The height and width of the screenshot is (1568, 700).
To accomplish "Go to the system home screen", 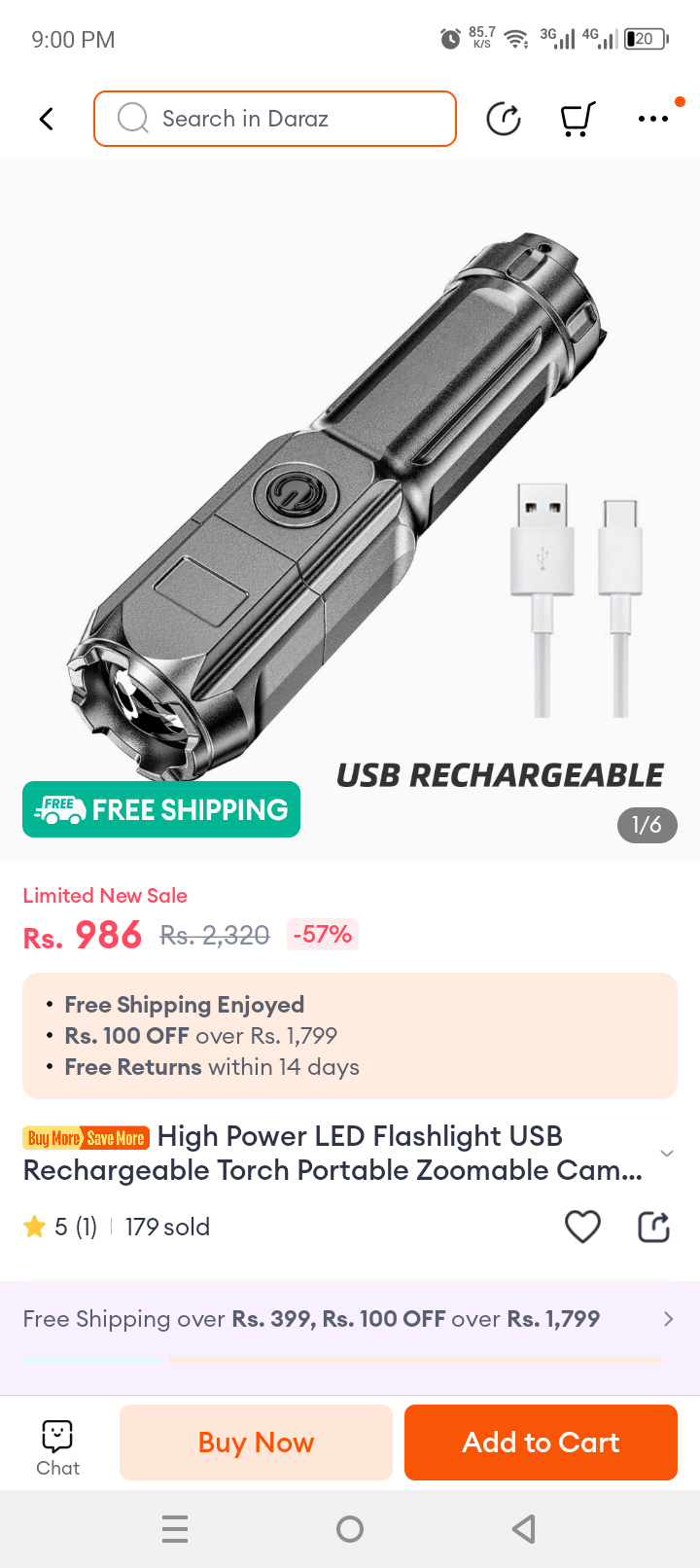I will click(350, 1529).
